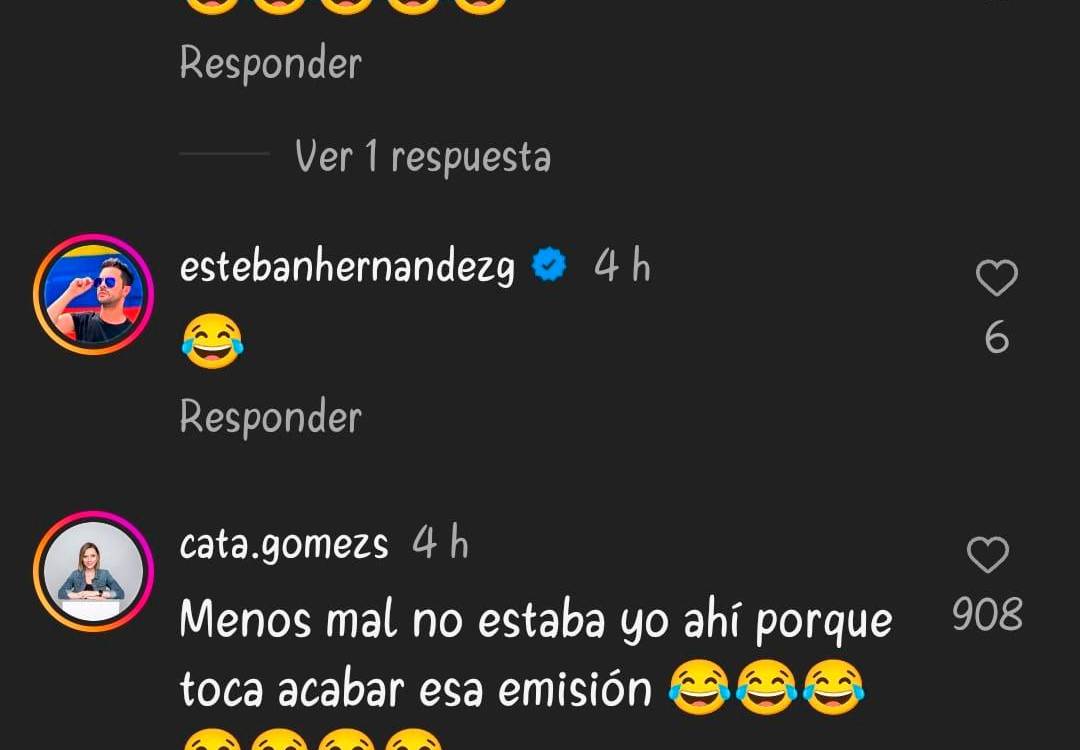Like estebanhernandezg's comment
The width and height of the screenshot is (1080, 750).
click(x=996, y=279)
